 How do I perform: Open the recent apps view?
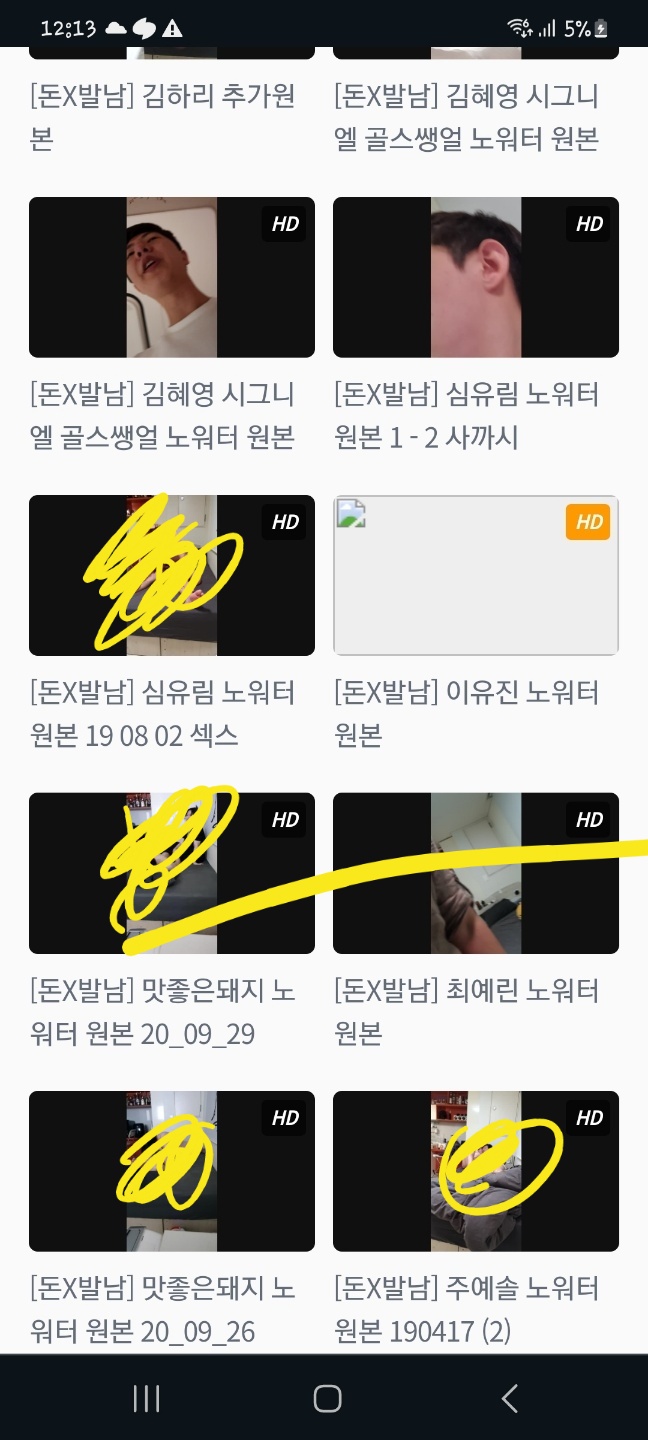[x=146, y=1398]
